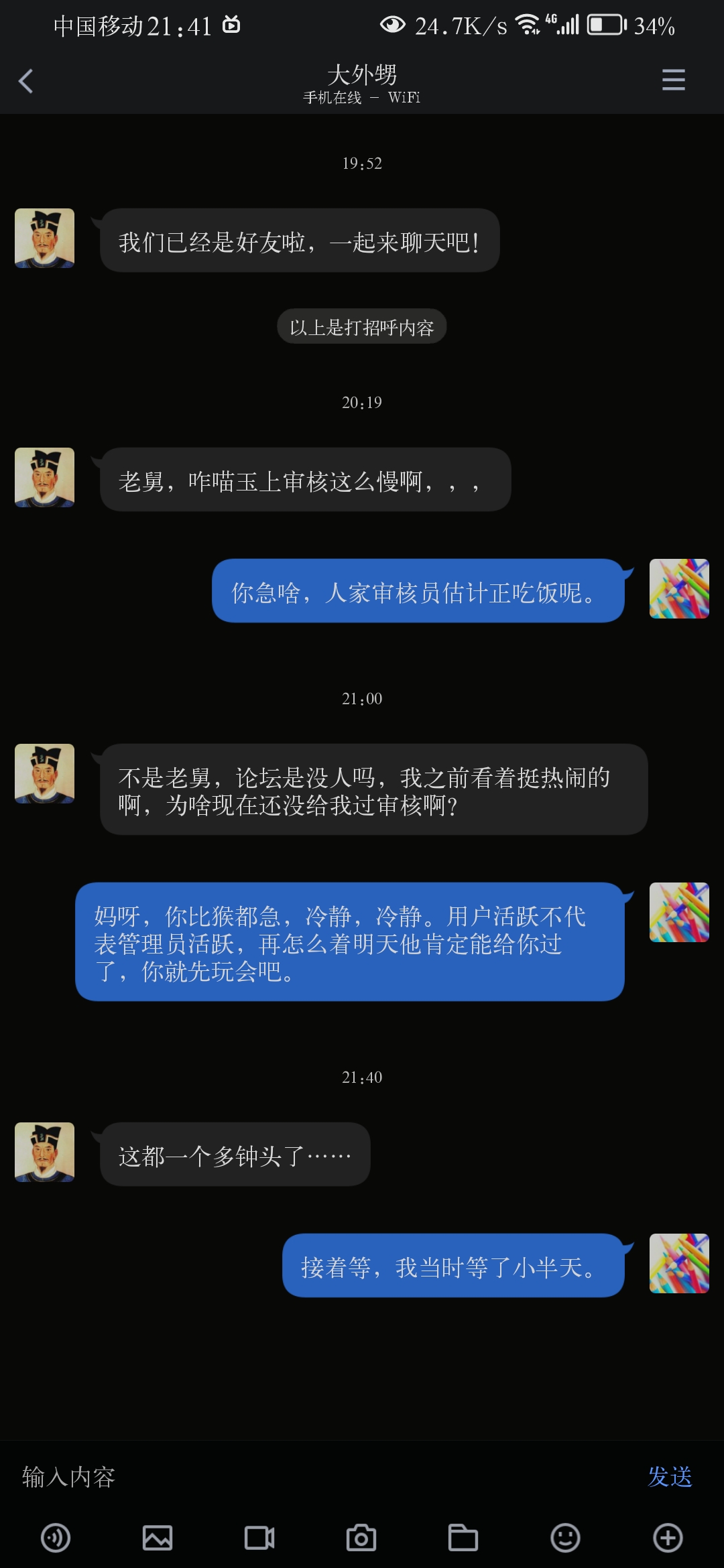Click the eye icon in the status bar
This screenshot has height=1568, width=724.
tap(392, 25)
